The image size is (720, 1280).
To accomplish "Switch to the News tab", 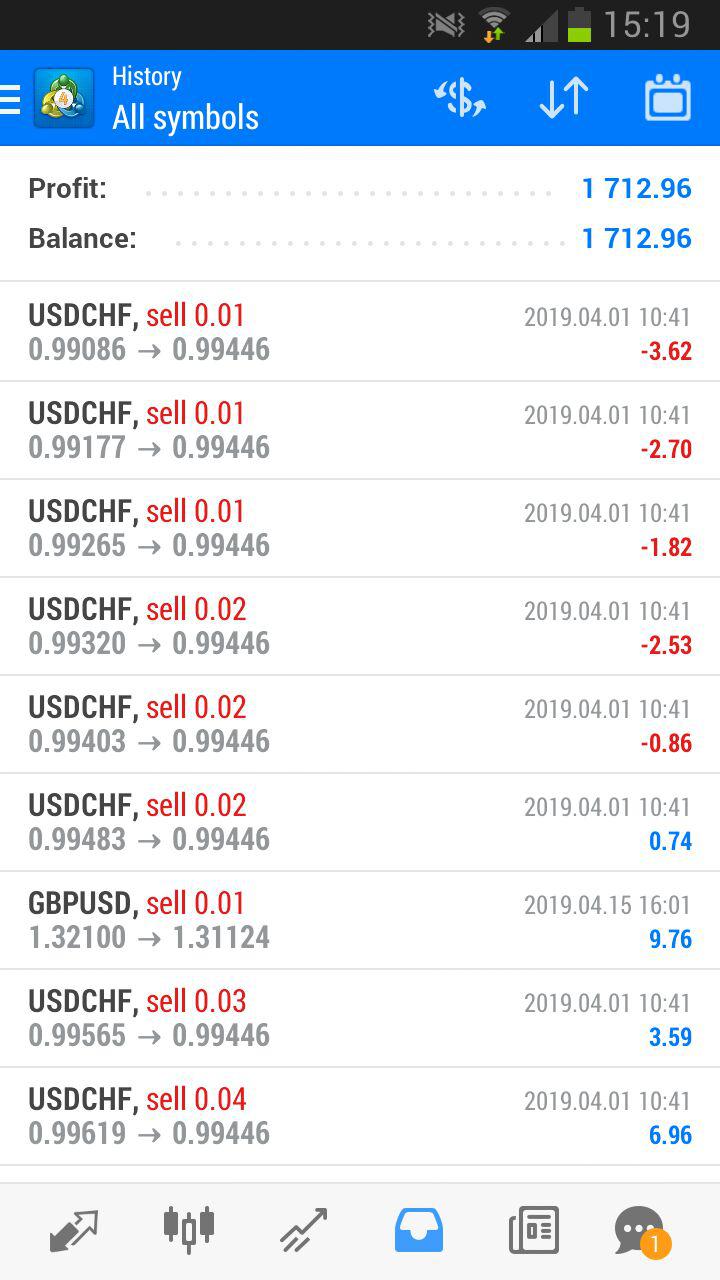I will coord(534,1230).
